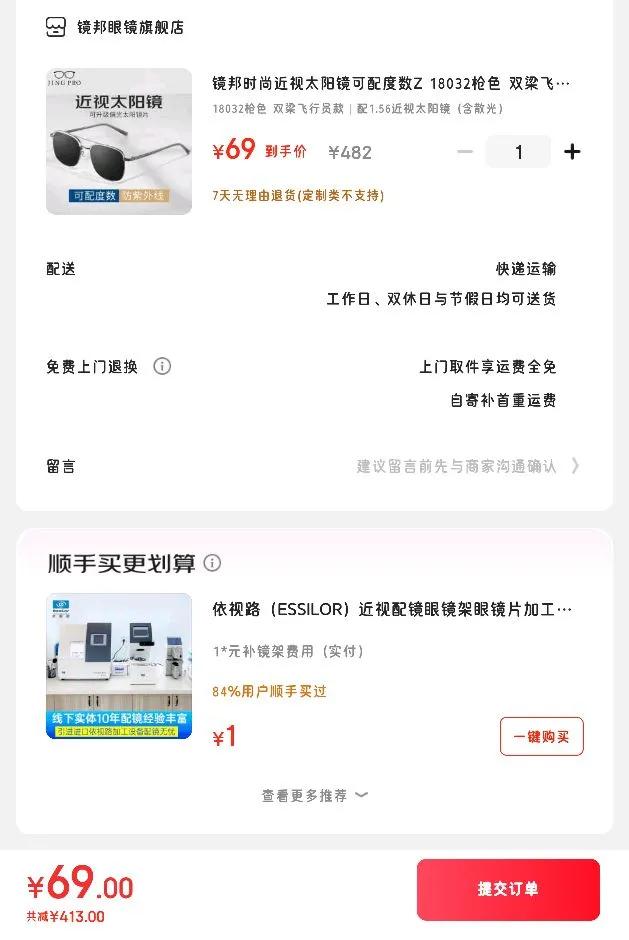The image size is (629, 940).
Task: Open the 镜邦眼镜旗舰店 store page
Action: point(115,28)
